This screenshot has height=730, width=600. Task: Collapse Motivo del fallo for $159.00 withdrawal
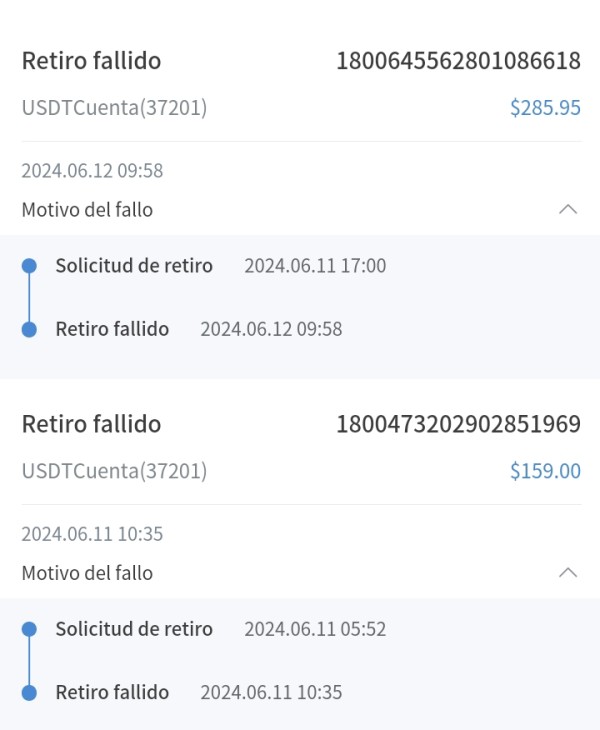pyautogui.click(x=567, y=573)
